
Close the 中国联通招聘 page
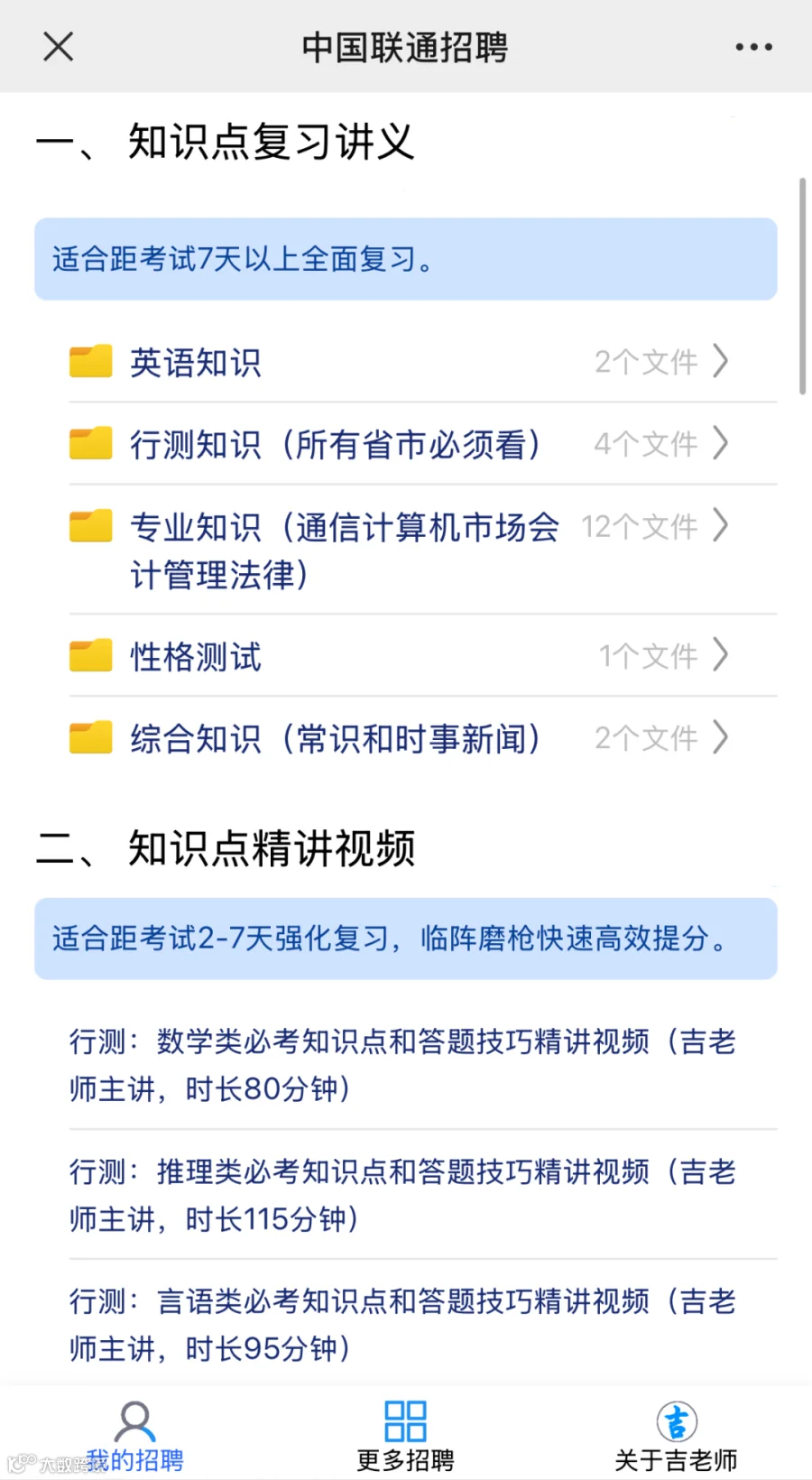(x=58, y=46)
